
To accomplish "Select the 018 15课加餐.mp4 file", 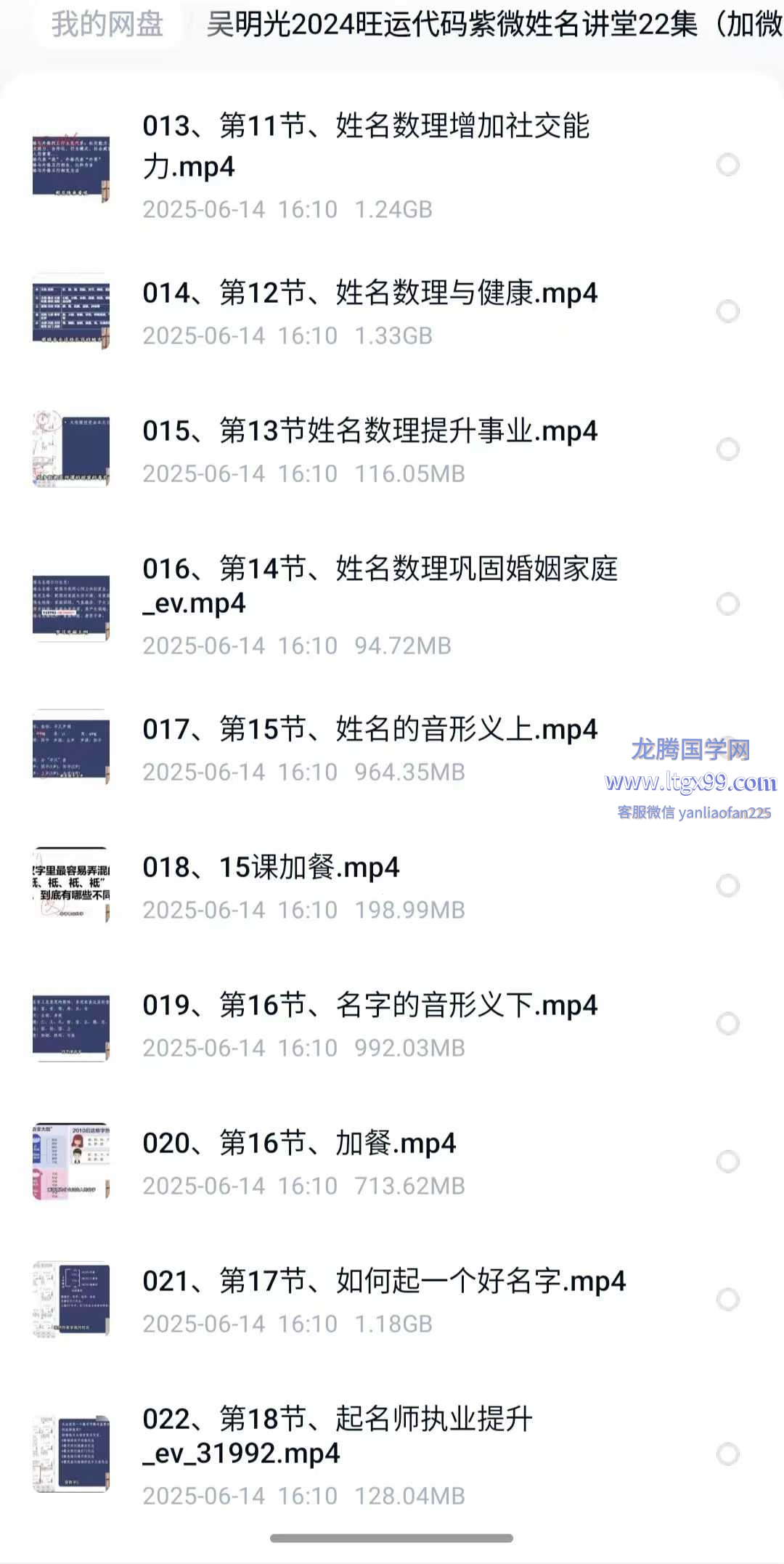I will 727,886.
